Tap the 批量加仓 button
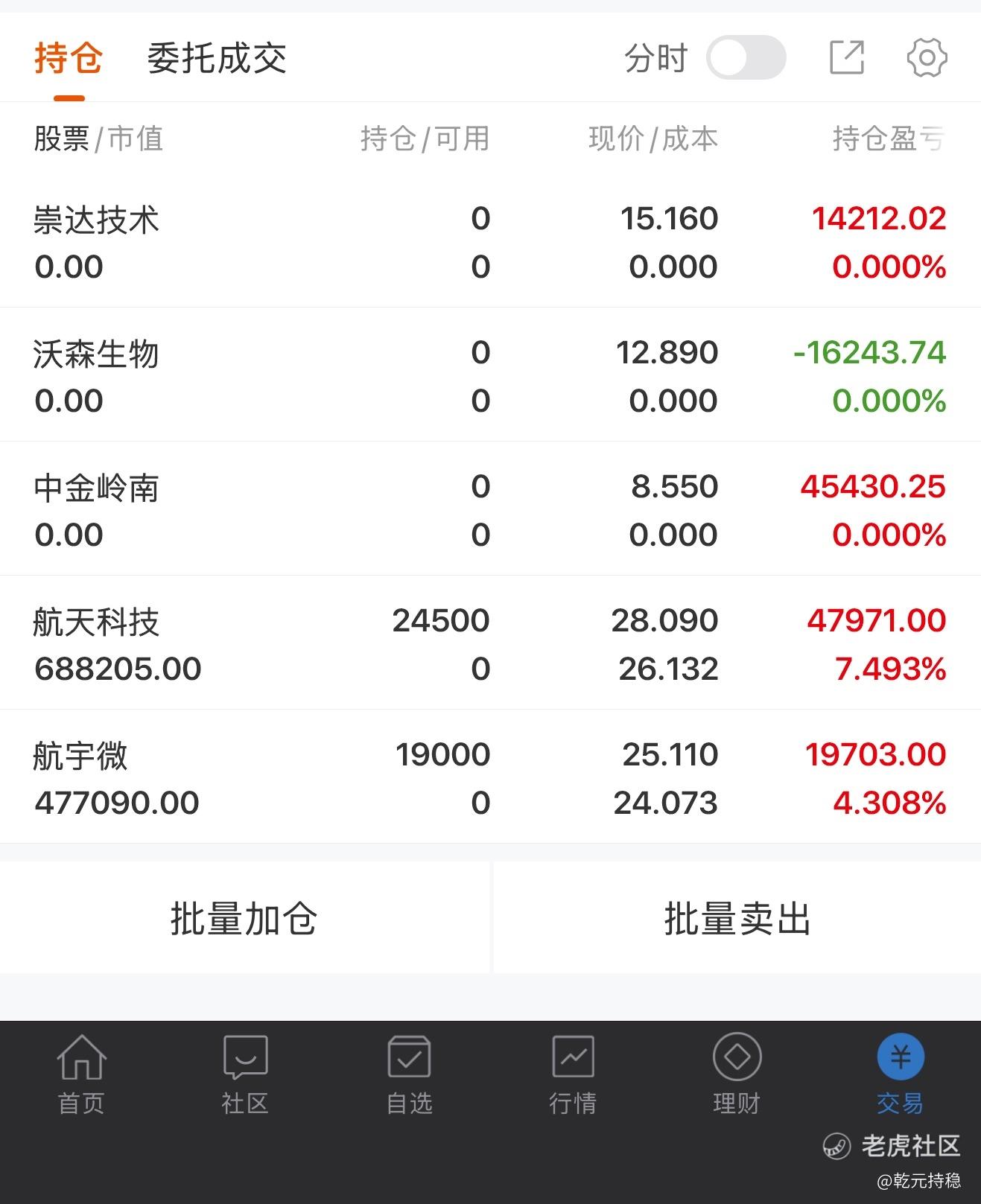 click(244, 918)
